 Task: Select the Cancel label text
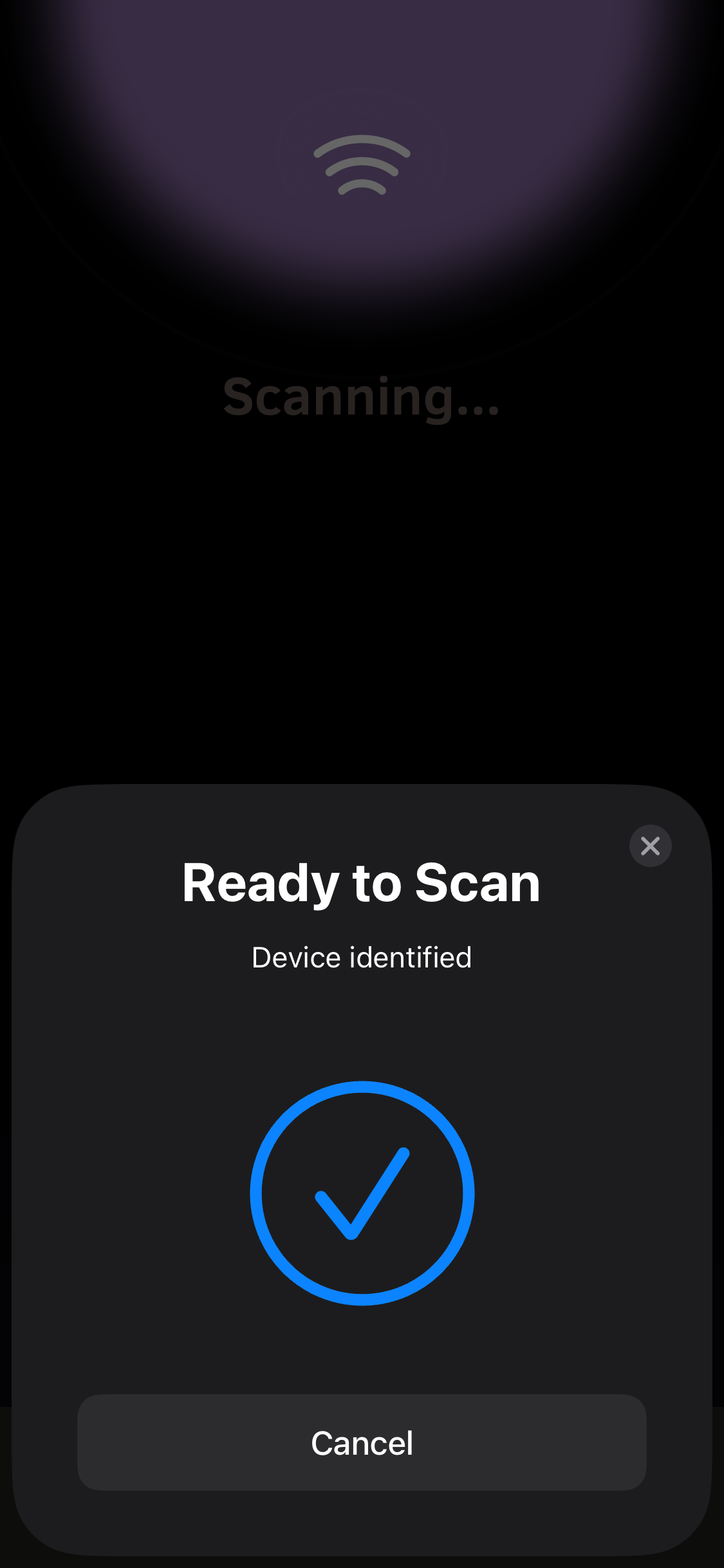point(362,1442)
